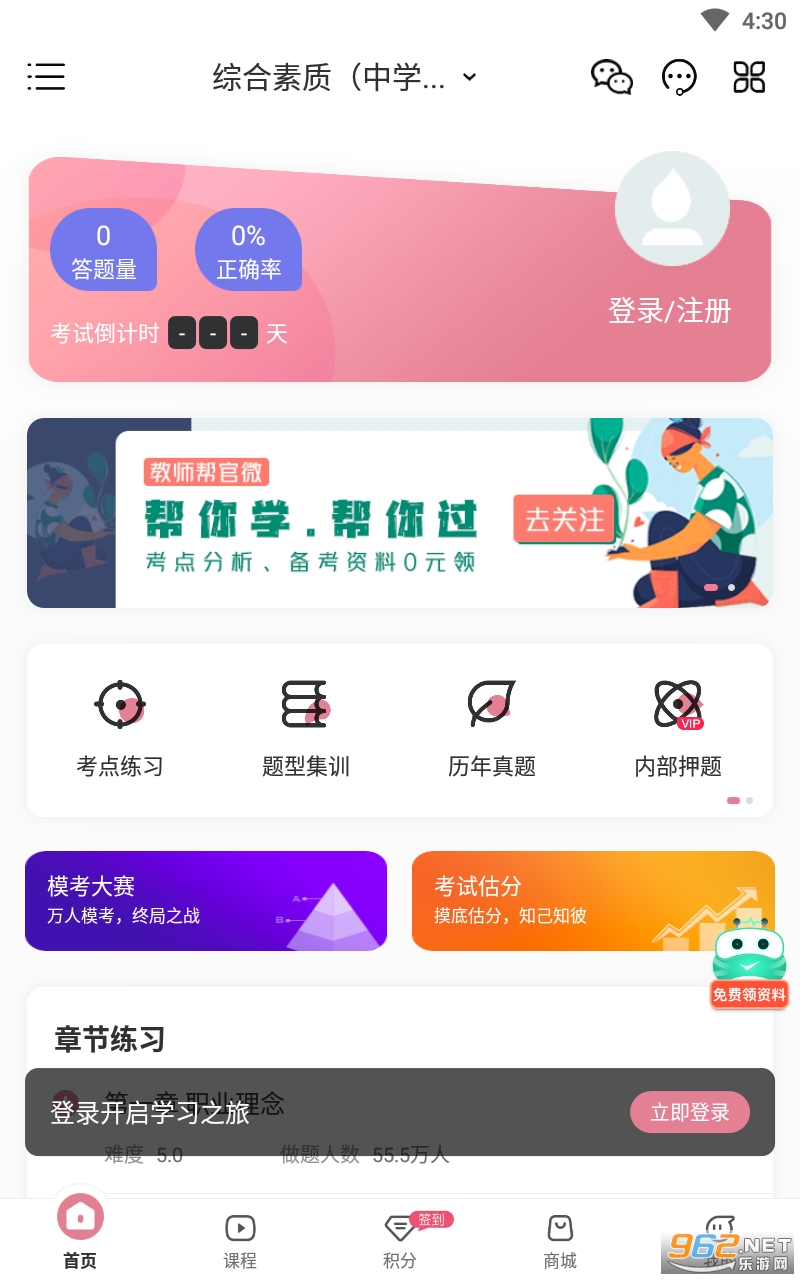Select the 首页 home tab
Image resolution: width=800 pixels, height=1280 pixels.
(x=80, y=1230)
